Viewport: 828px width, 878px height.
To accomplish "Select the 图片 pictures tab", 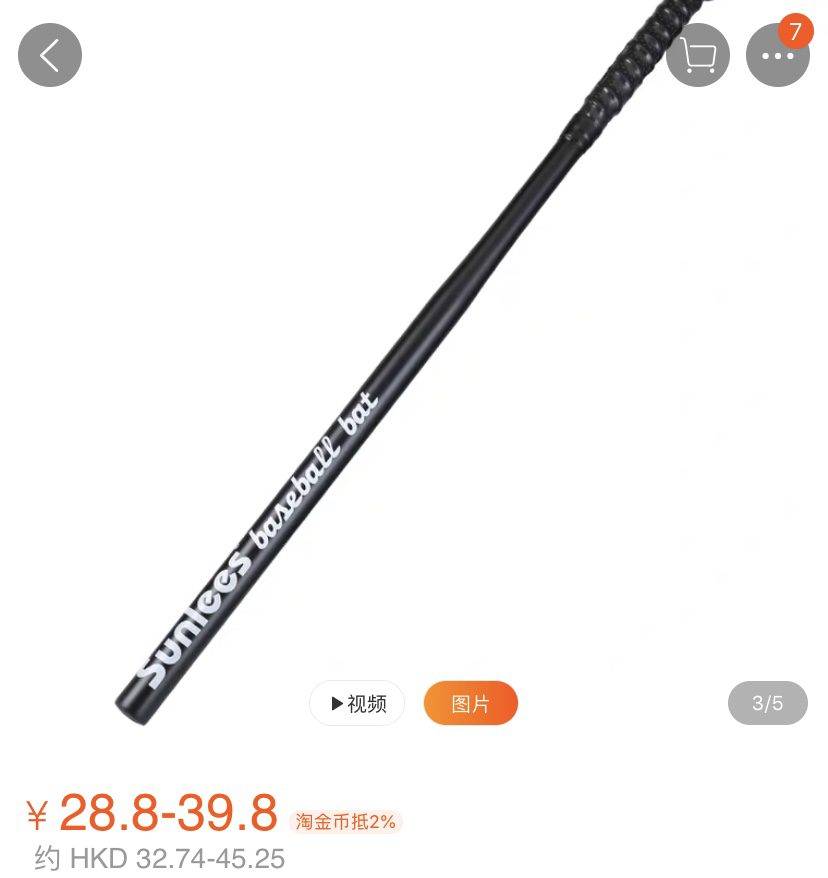I will coord(470,703).
